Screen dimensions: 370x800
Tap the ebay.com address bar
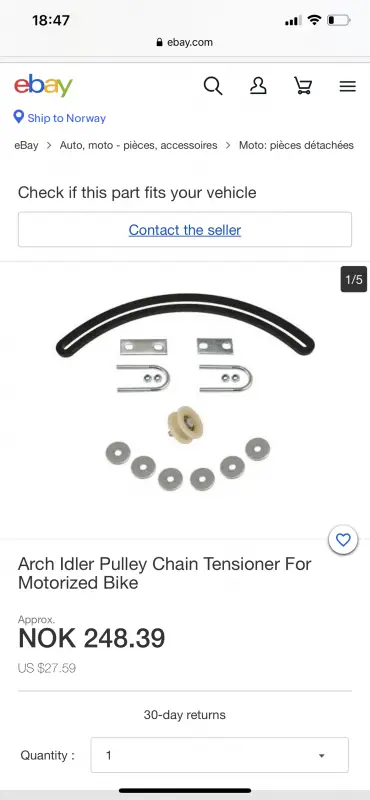[x=185, y=42]
